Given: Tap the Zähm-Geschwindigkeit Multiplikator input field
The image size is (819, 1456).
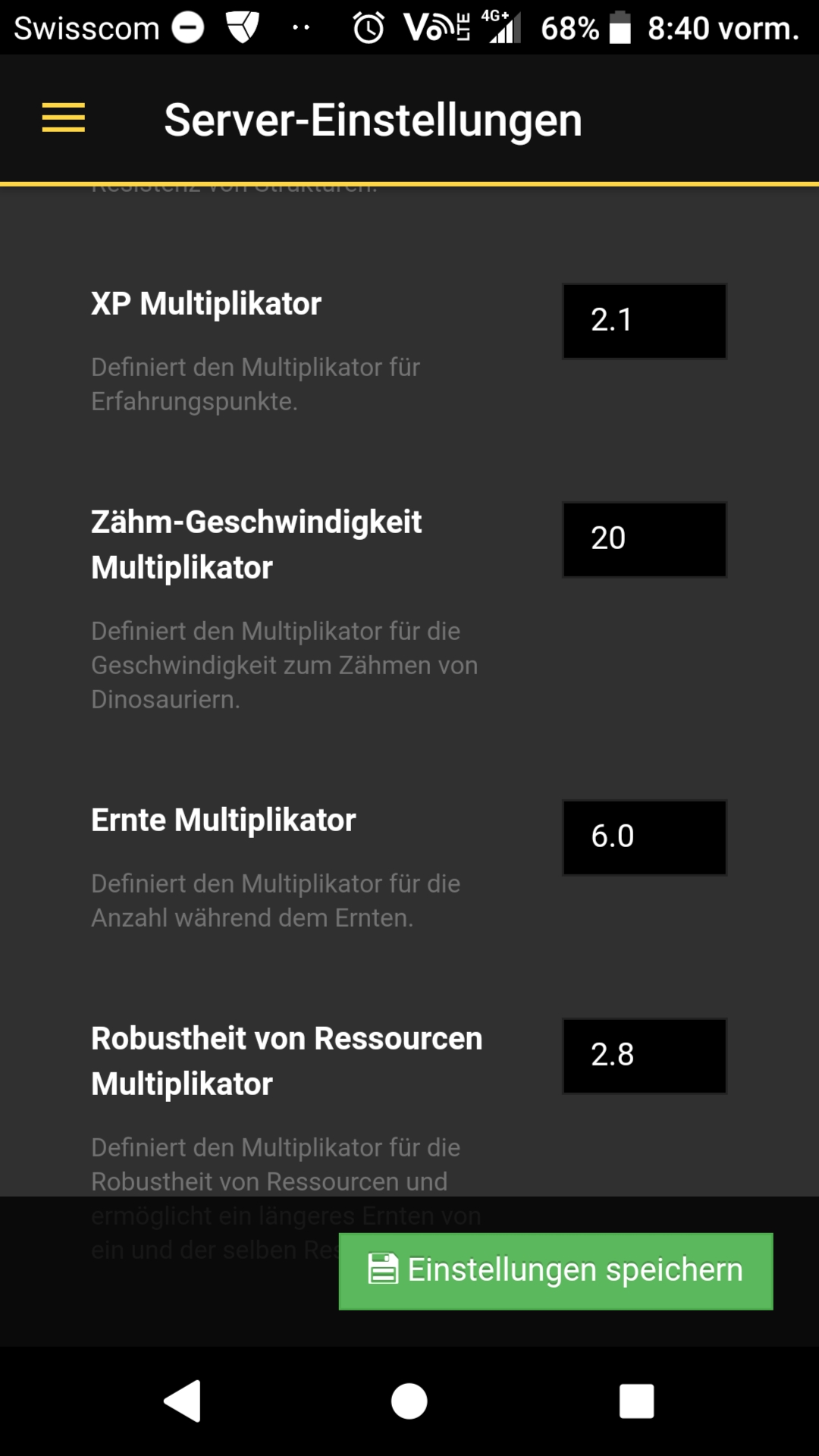Looking at the screenshot, I should click(645, 539).
